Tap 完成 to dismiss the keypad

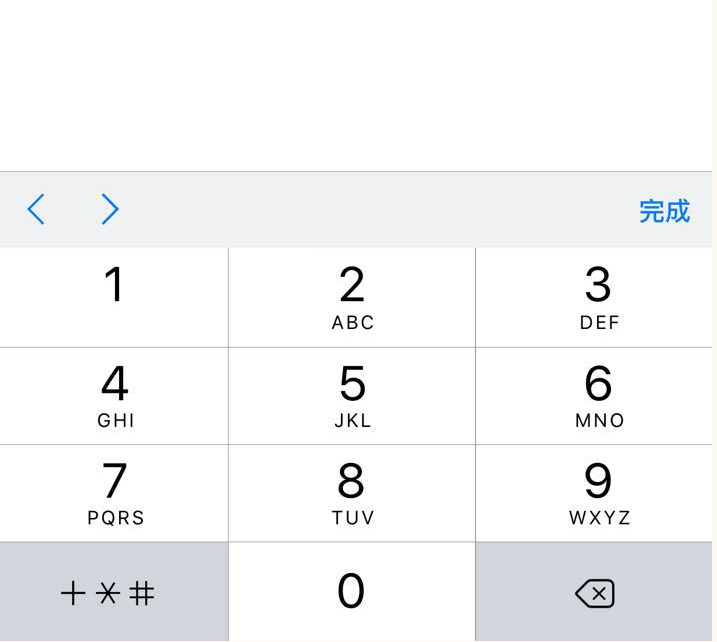tap(664, 211)
